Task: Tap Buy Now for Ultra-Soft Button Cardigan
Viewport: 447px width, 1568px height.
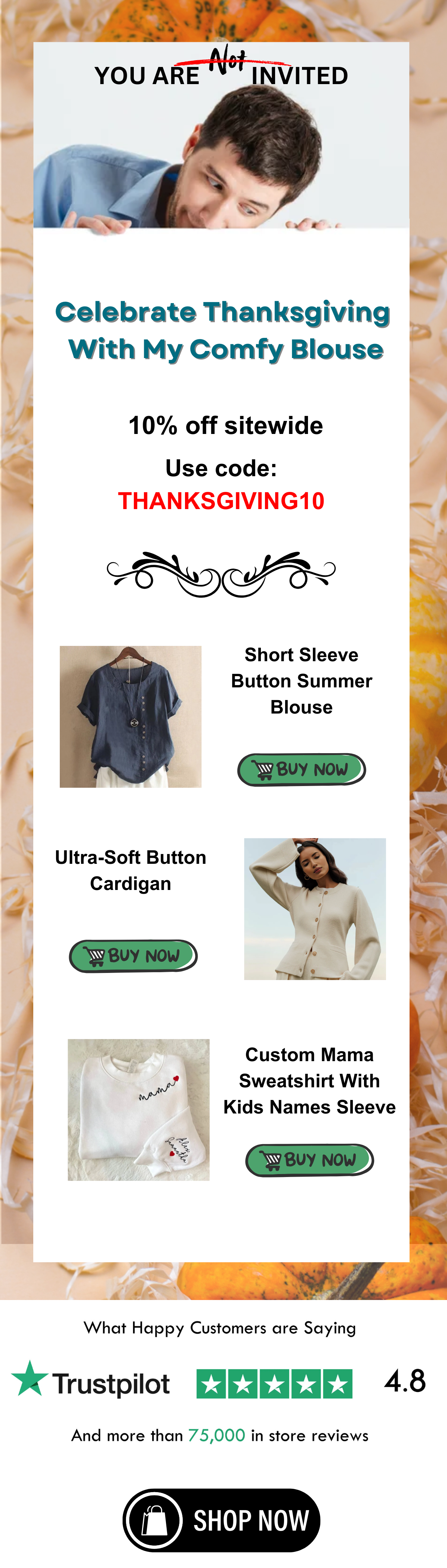Action: click(x=133, y=956)
